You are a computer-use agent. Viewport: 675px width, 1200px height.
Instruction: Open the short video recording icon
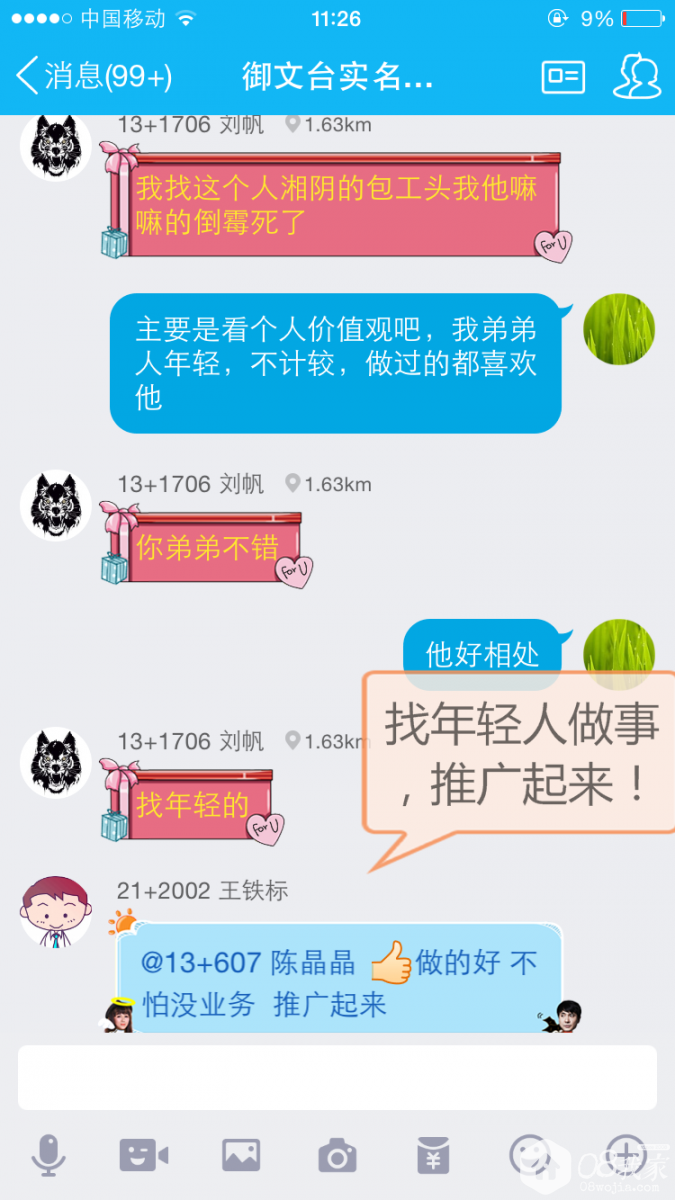click(144, 1155)
